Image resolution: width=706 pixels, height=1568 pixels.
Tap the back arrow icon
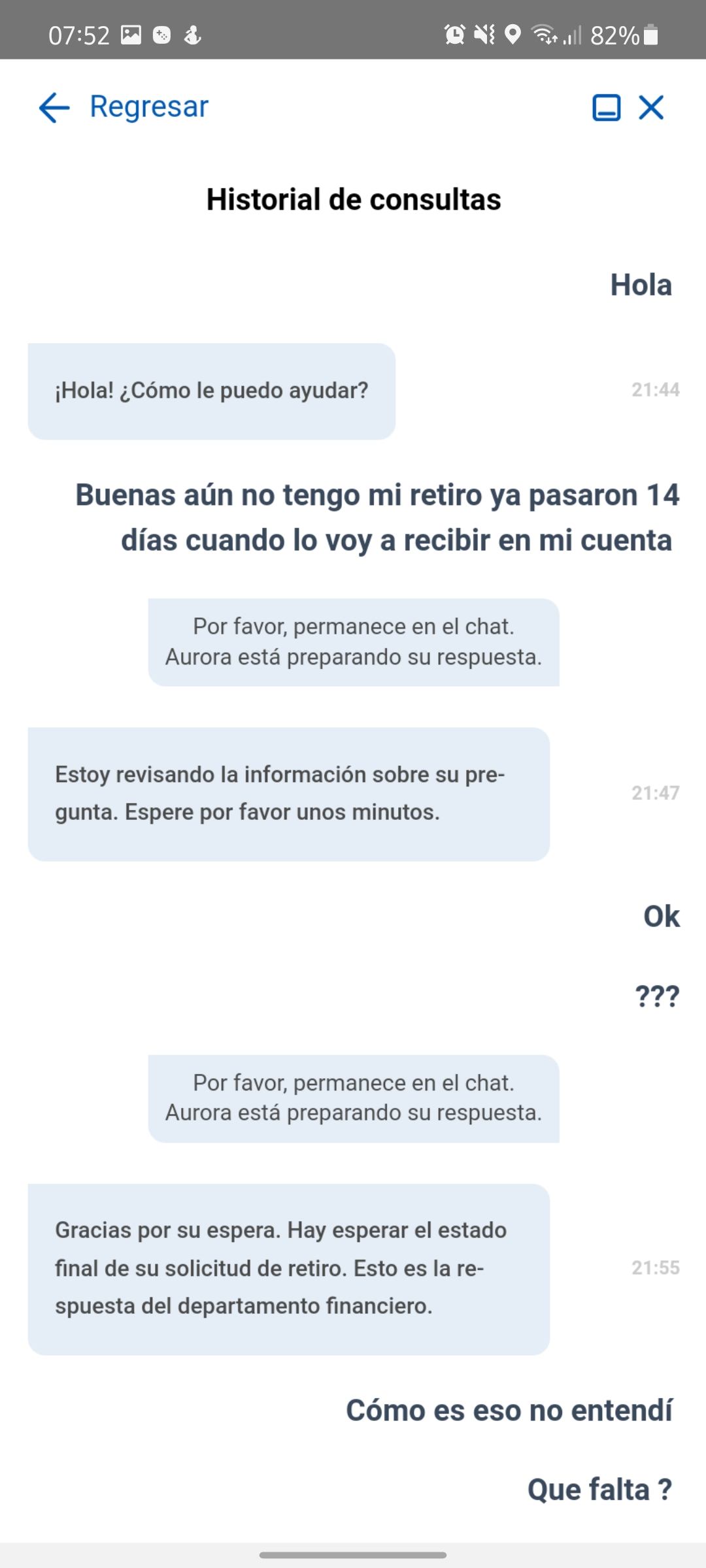pos(53,108)
